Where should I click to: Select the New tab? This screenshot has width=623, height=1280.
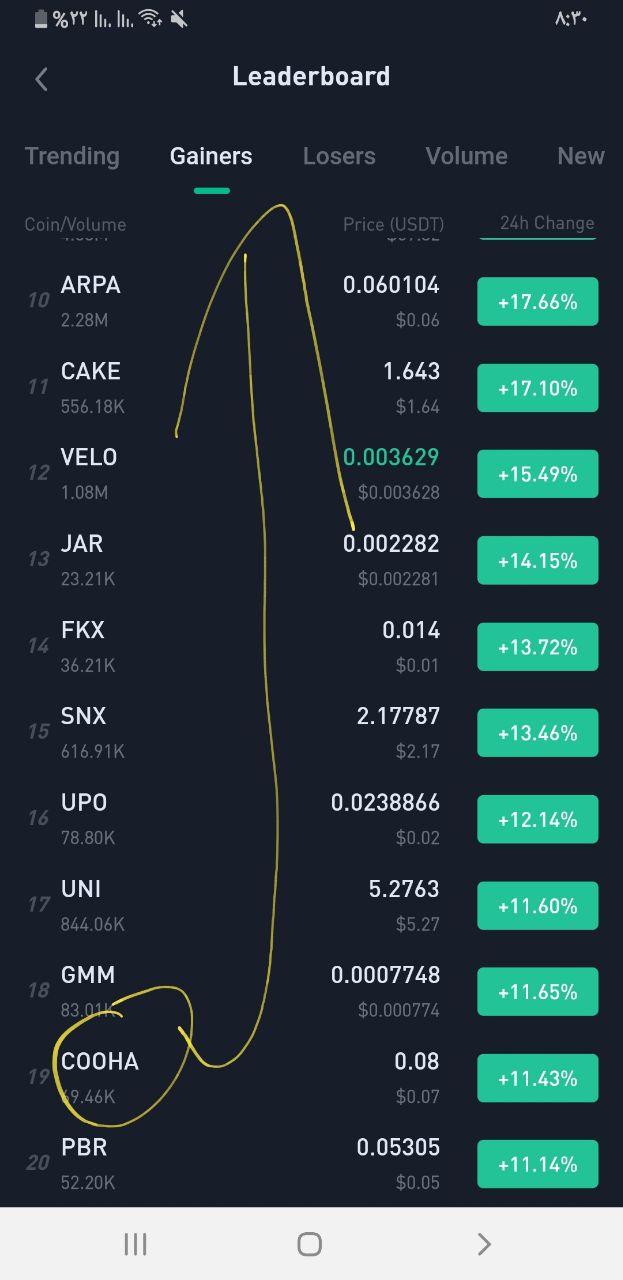point(581,156)
